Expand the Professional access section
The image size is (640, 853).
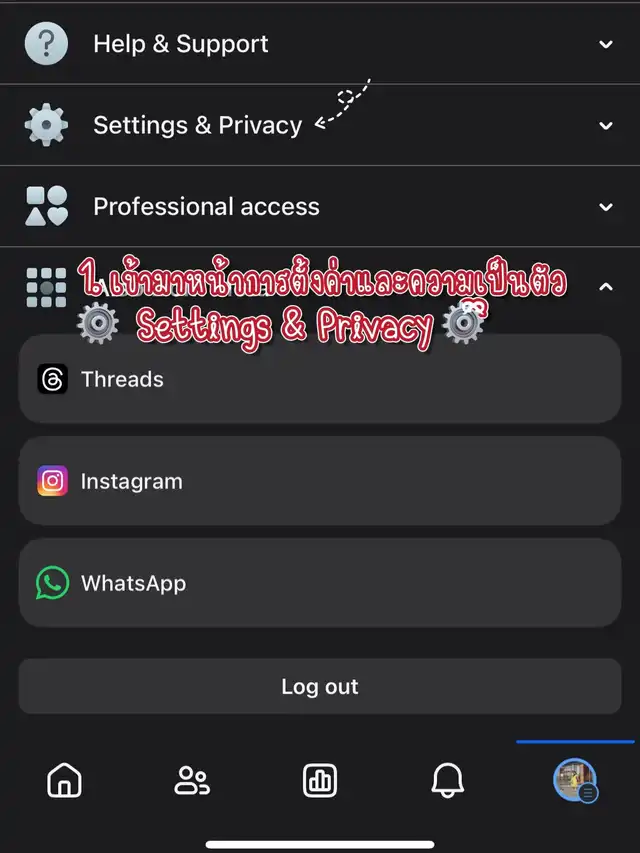click(x=320, y=207)
